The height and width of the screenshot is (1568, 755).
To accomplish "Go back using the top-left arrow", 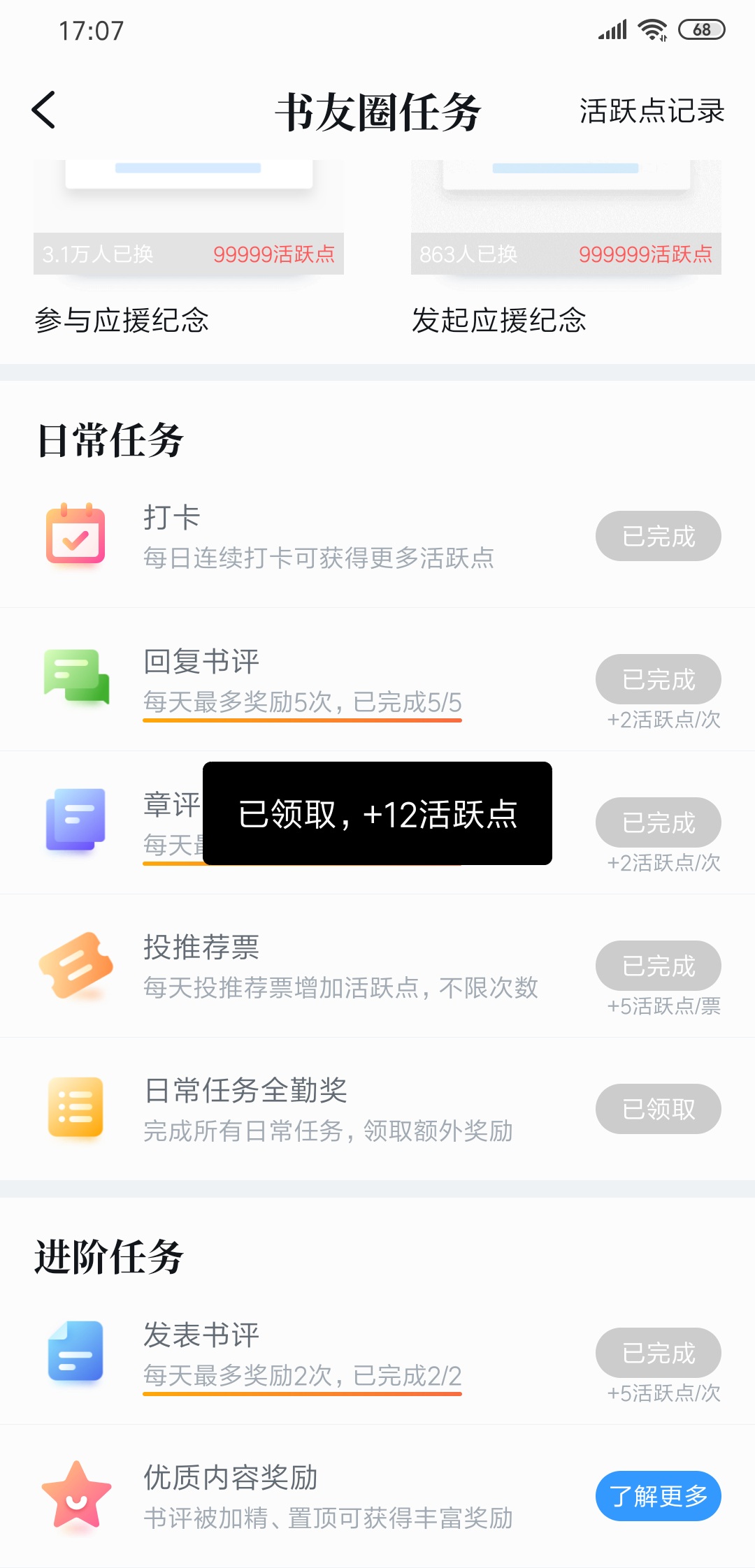I will pyautogui.click(x=43, y=110).
